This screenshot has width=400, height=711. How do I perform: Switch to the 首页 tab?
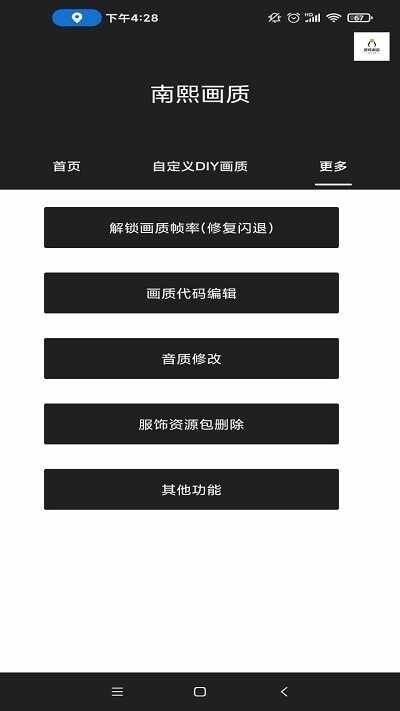point(67,166)
